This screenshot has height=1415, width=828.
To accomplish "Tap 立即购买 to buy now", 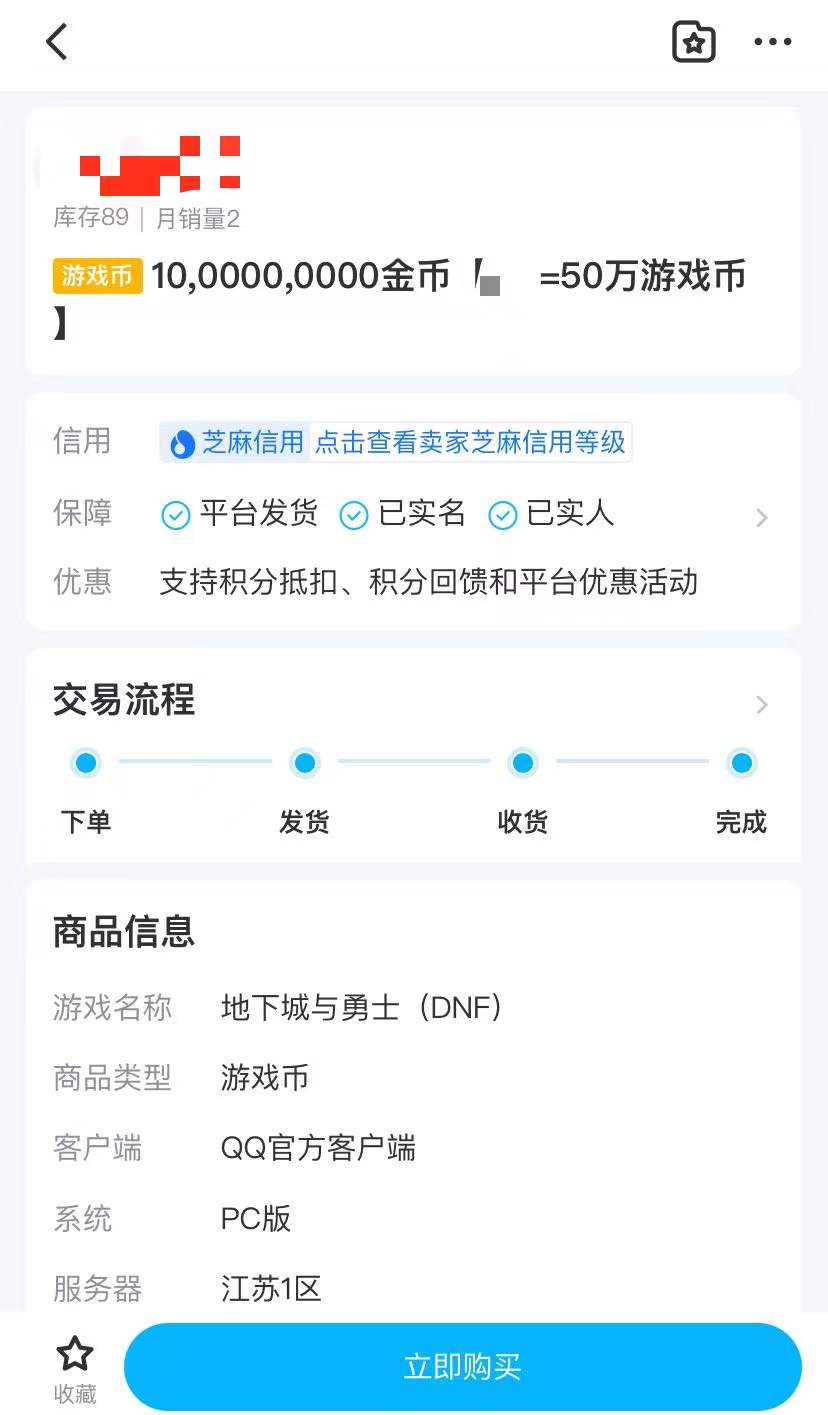I will coord(462,1366).
